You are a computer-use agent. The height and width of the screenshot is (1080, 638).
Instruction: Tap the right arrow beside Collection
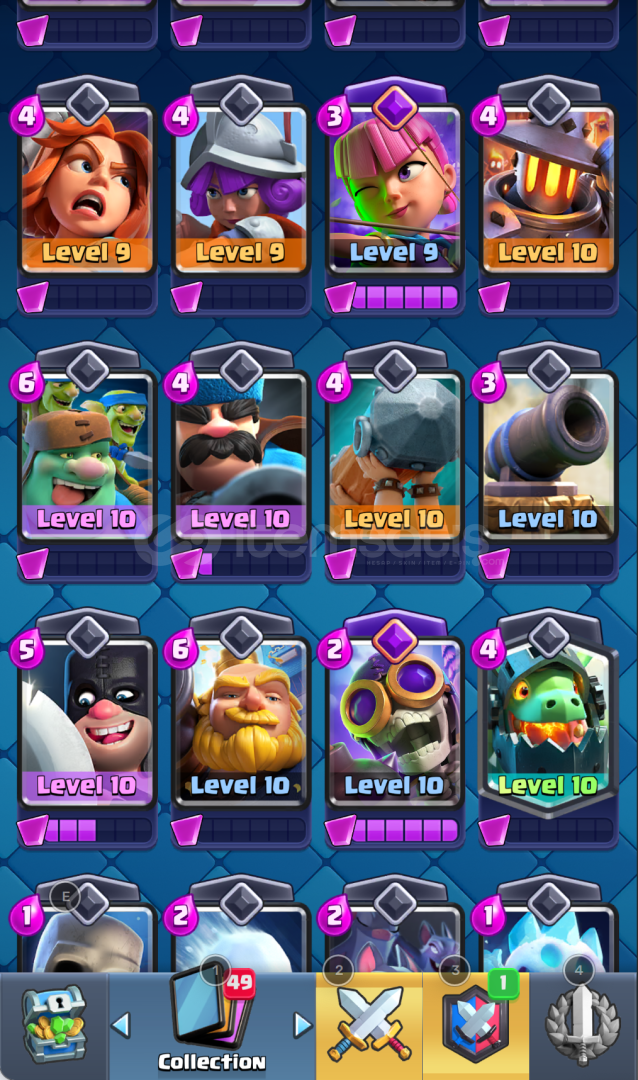301,1024
